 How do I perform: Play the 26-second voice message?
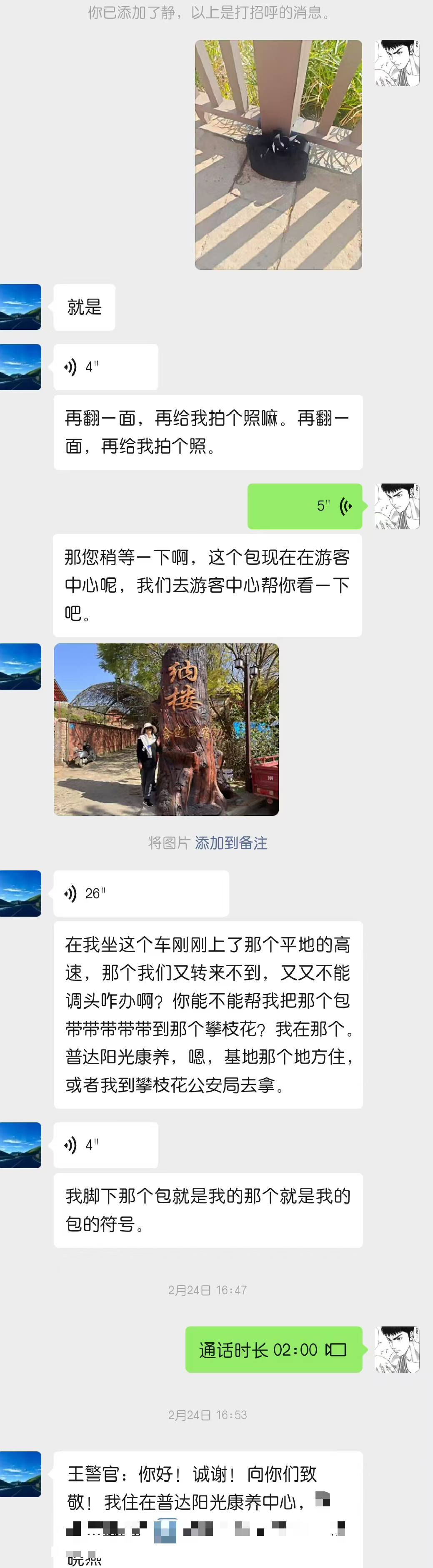(141, 893)
